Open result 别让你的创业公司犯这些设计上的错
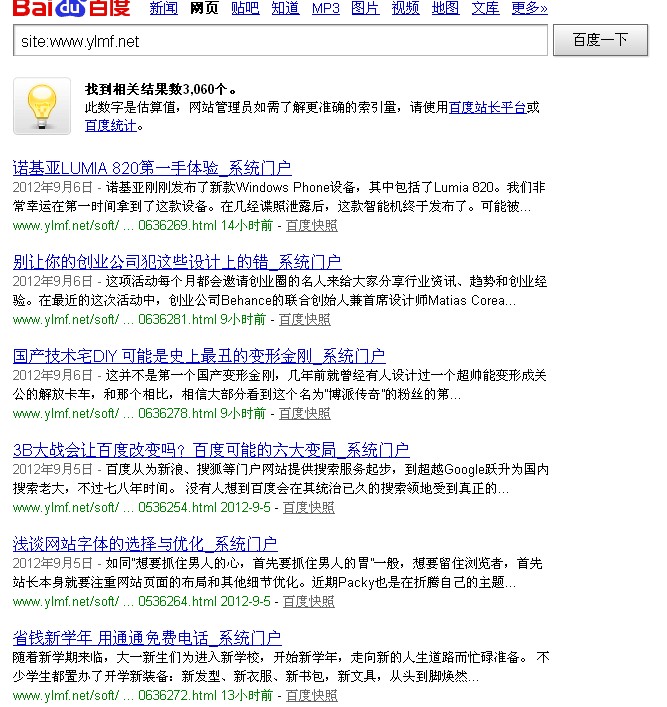The image size is (667, 707). pos(176,262)
